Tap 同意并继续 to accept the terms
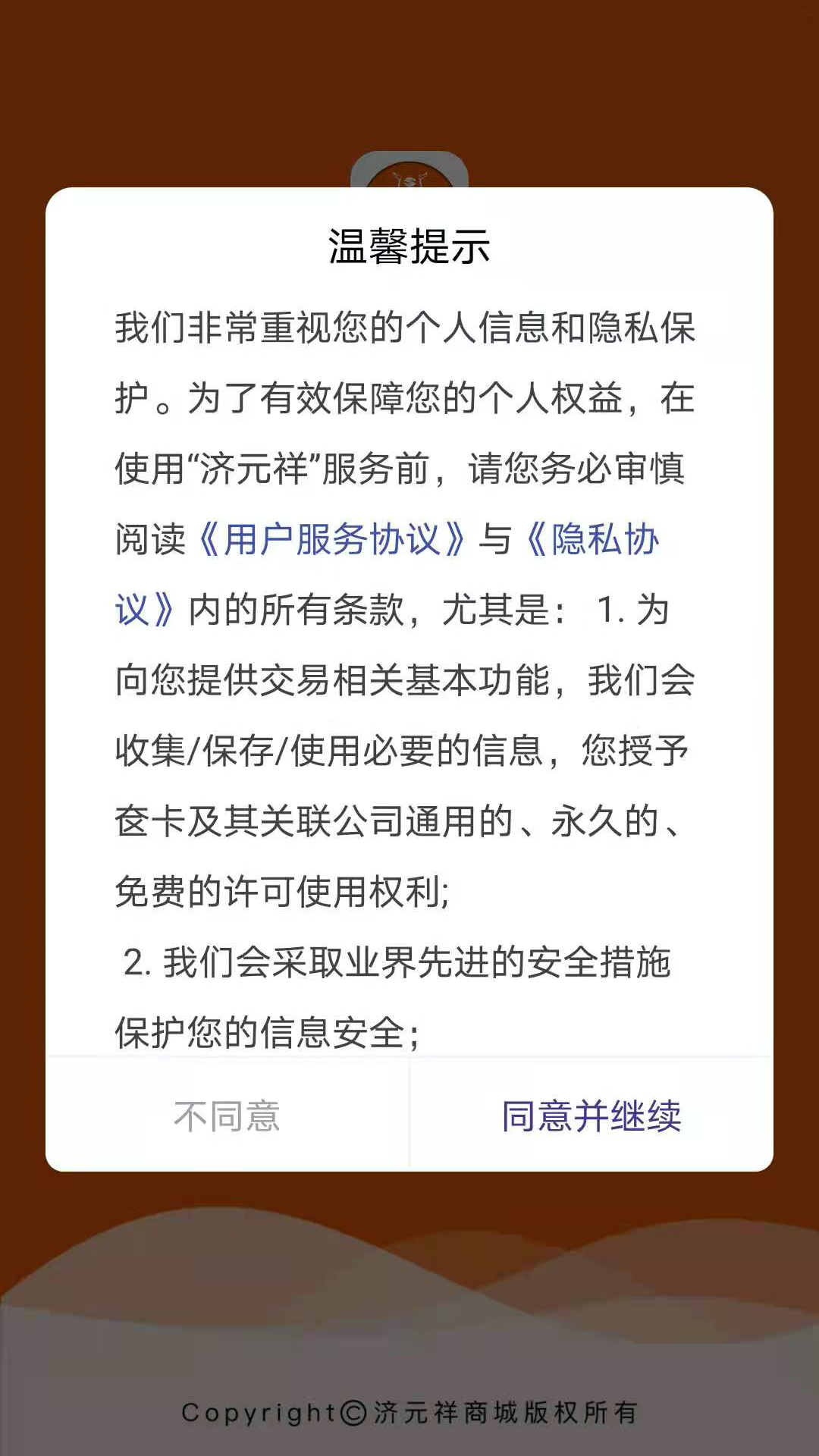 [x=591, y=1116]
